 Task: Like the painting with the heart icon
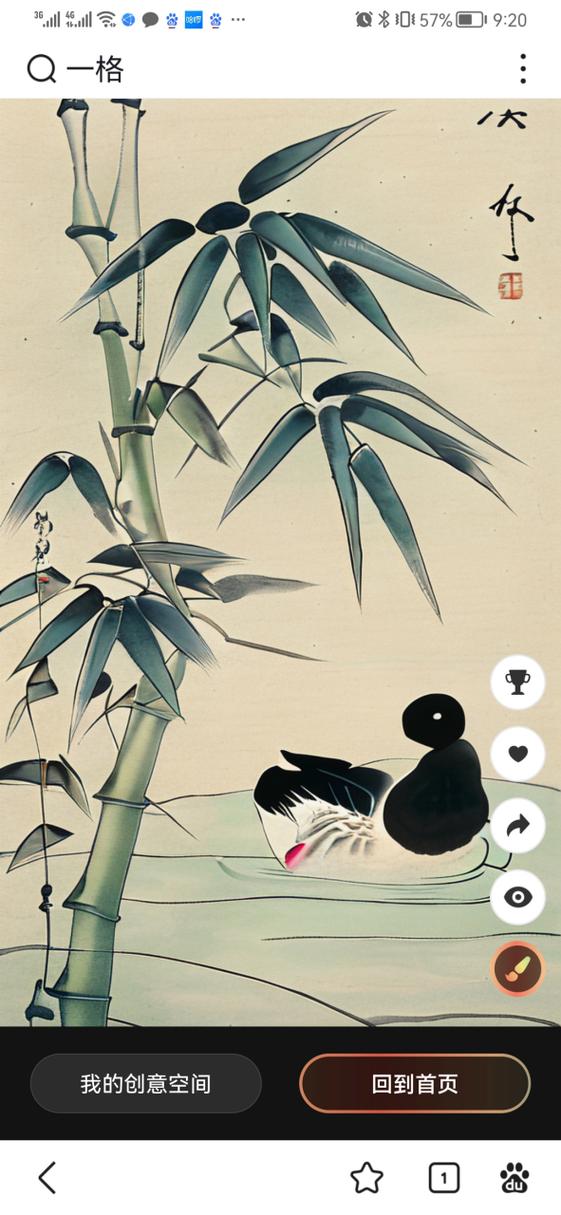[518, 754]
